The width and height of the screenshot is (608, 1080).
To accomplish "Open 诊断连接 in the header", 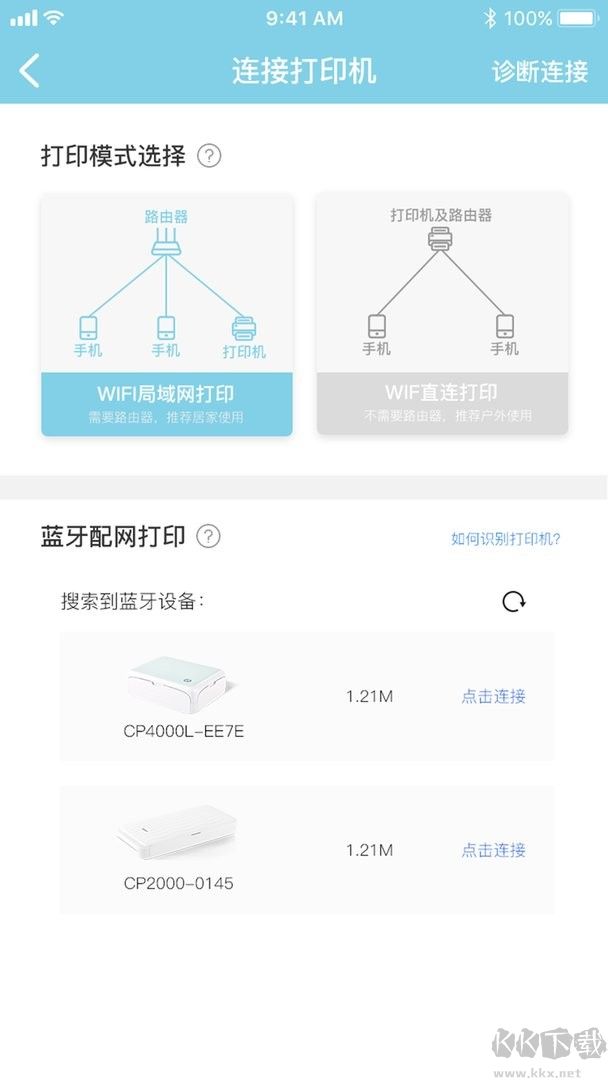I will tap(540, 71).
